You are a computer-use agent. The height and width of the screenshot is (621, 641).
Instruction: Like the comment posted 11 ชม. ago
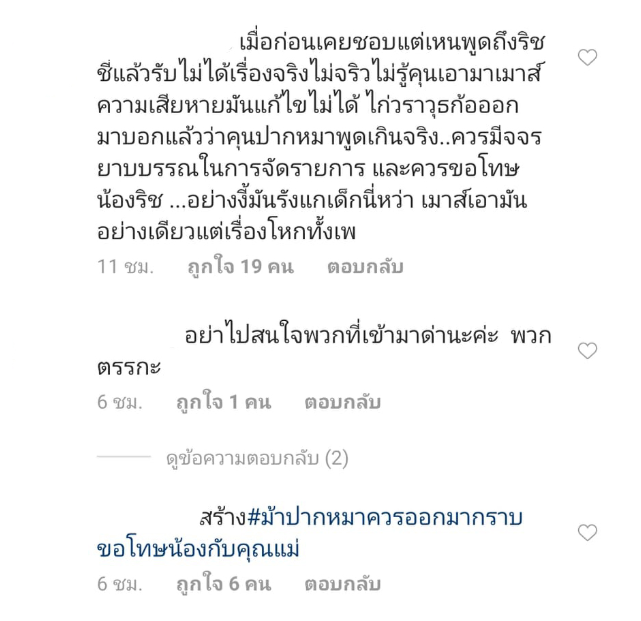pos(588,58)
